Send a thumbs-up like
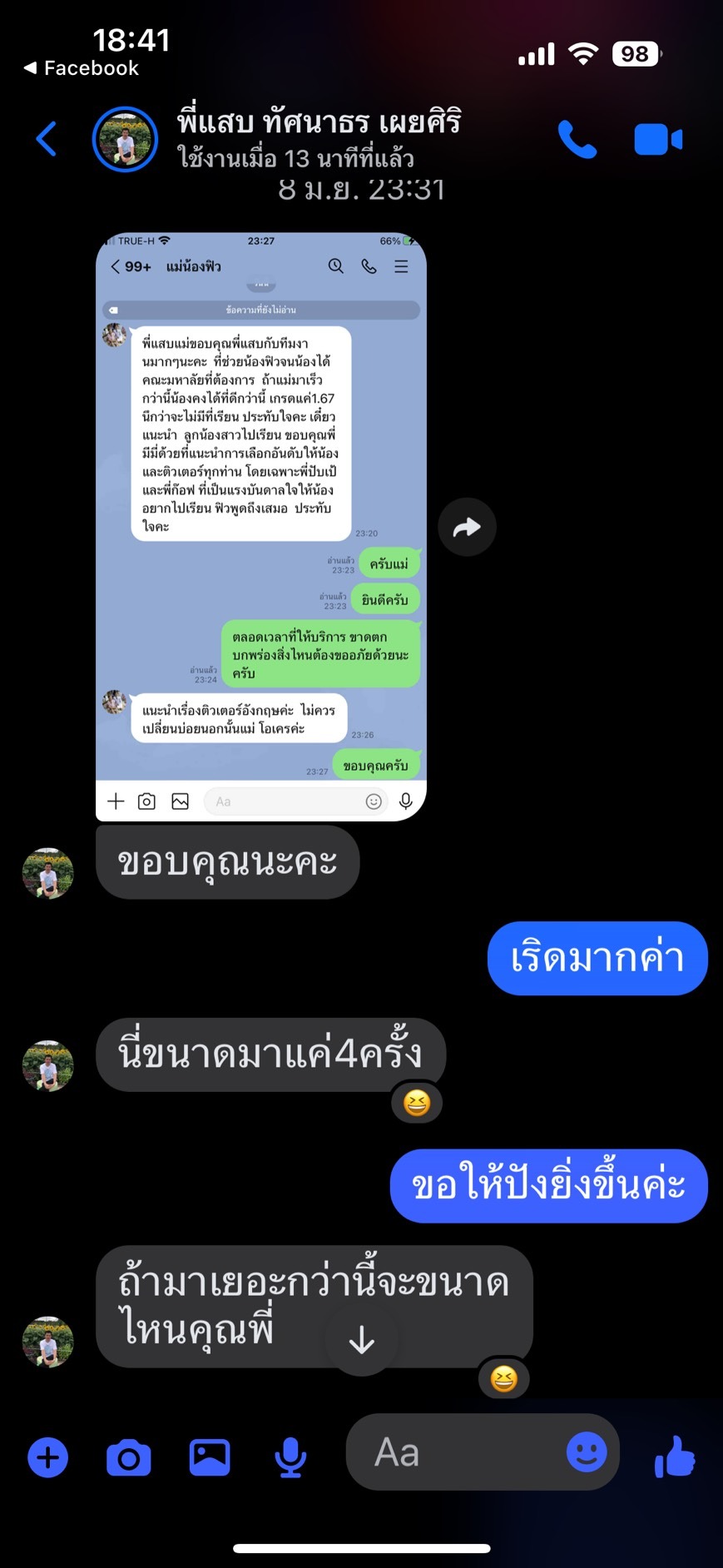Screen dimensions: 723x1568 click(675, 1456)
